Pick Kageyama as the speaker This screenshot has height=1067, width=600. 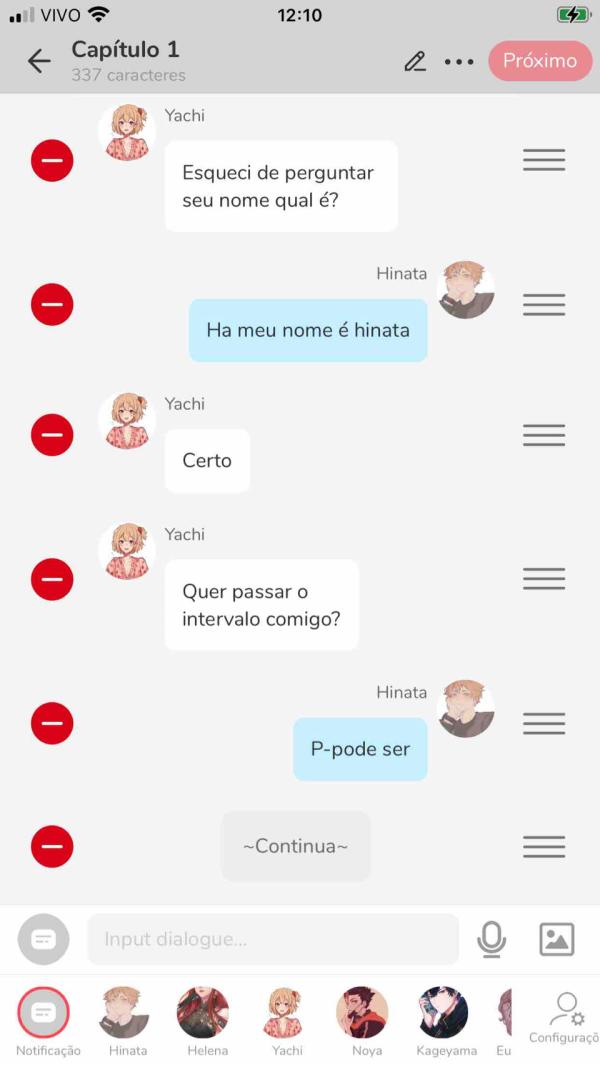point(444,1013)
